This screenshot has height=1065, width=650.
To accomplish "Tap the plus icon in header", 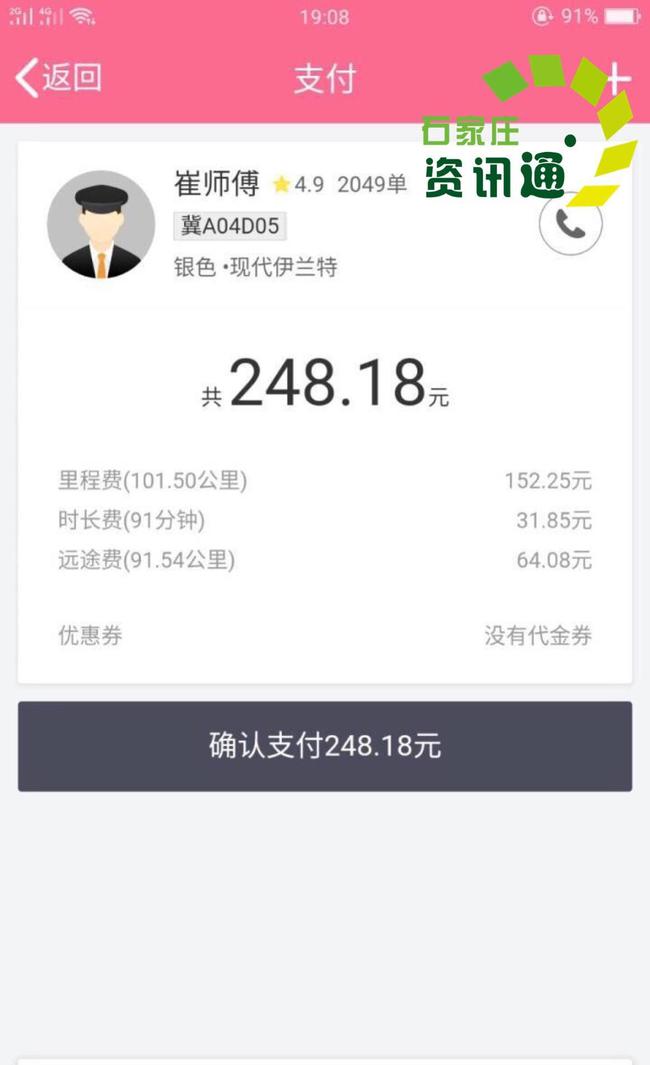I will 615,79.
